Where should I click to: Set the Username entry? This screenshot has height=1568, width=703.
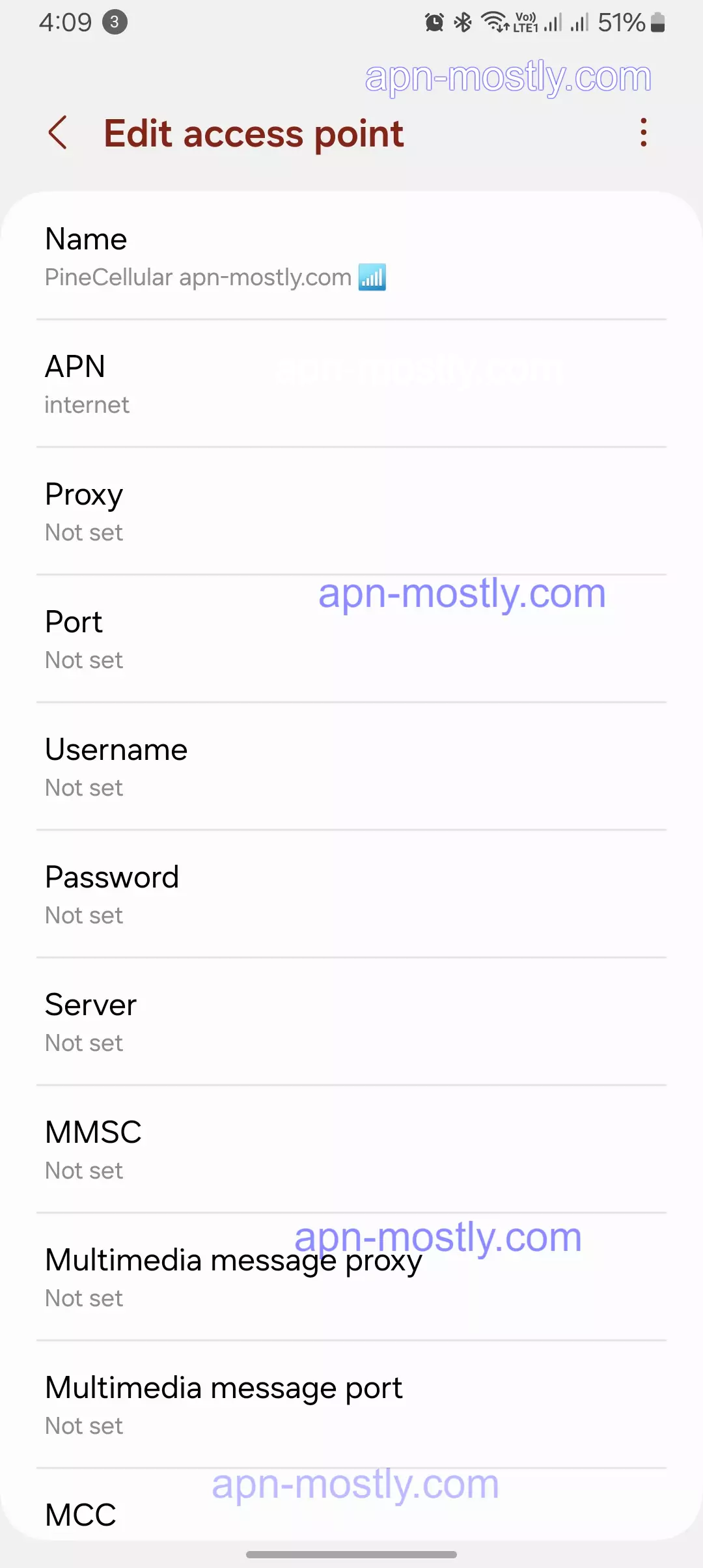351,767
